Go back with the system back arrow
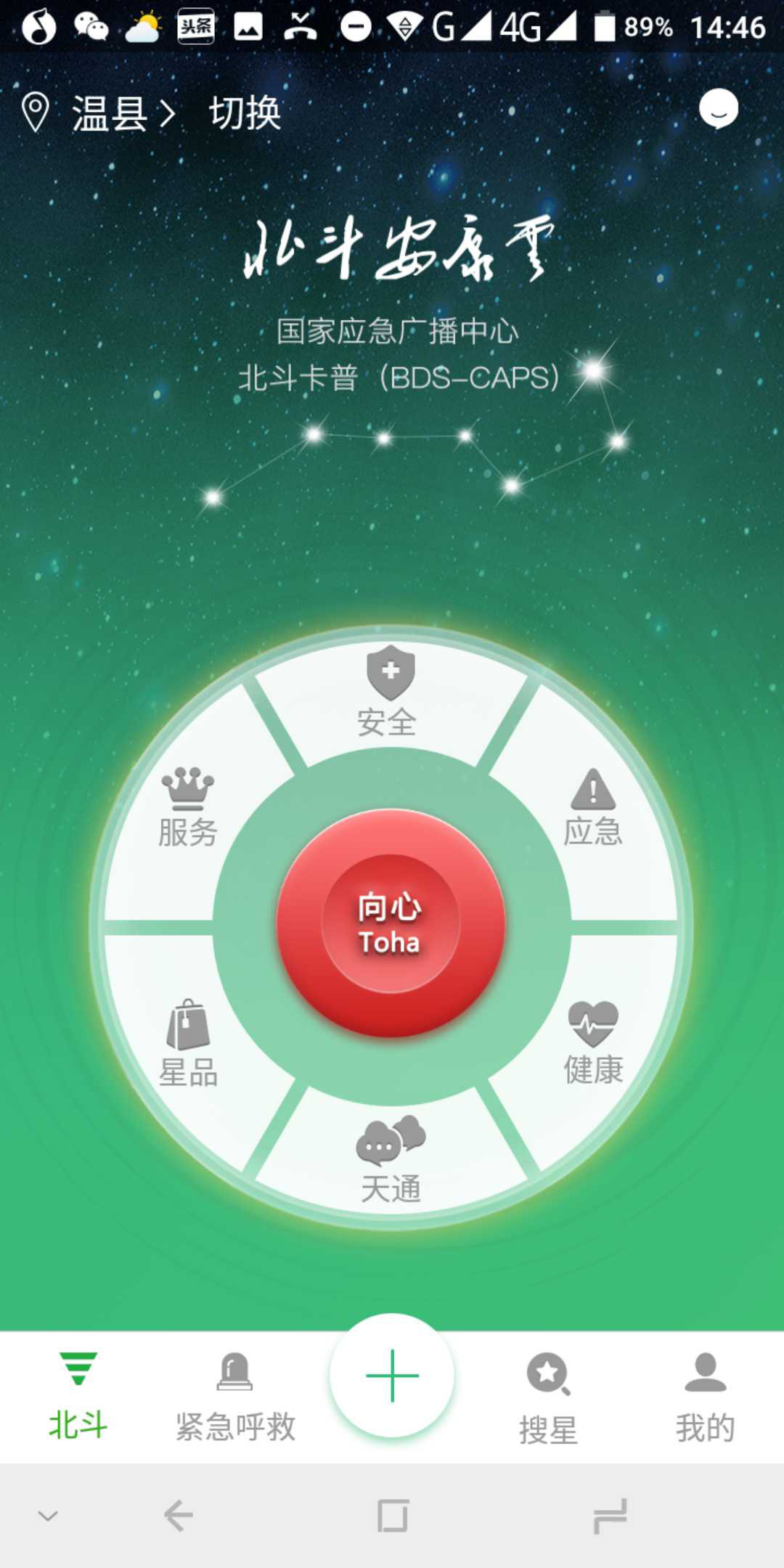The height and width of the screenshot is (1568, 784). pyautogui.click(x=178, y=1516)
